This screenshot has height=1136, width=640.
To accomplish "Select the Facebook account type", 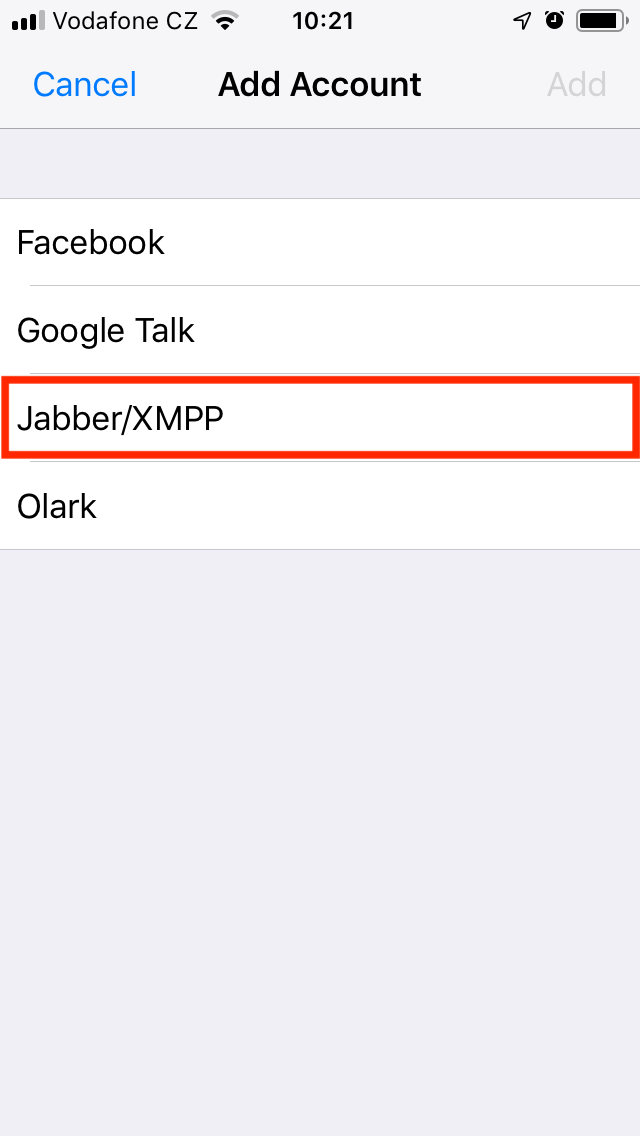I will click(320, 242).
